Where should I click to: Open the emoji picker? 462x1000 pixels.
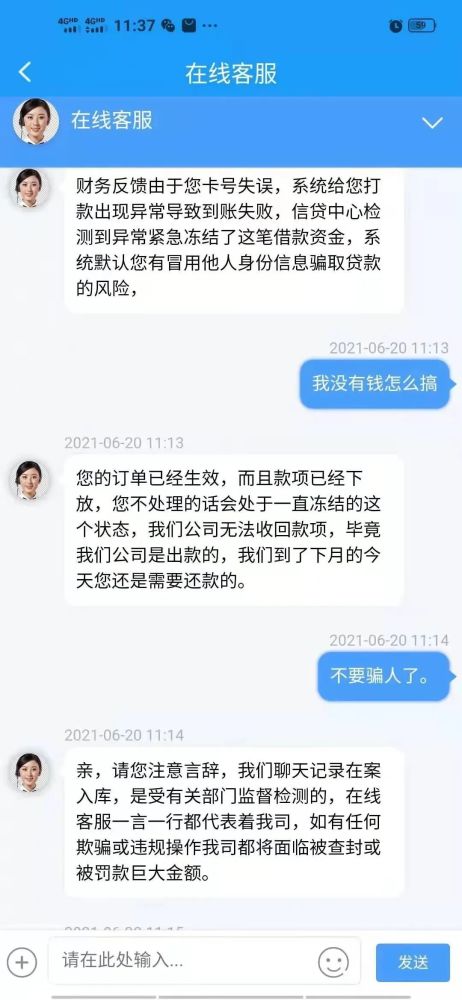[333, 962]
